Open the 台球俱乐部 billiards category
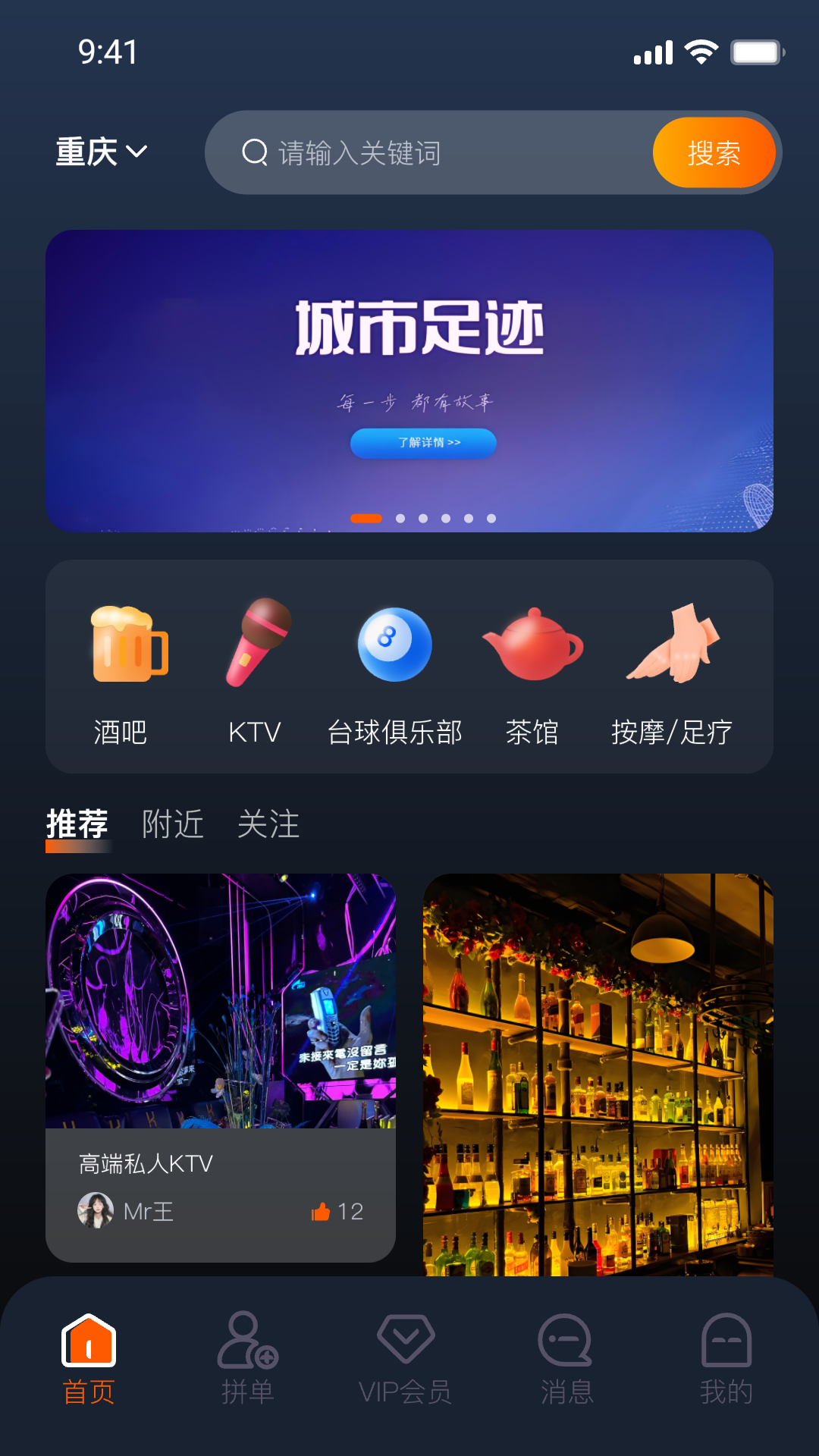The image size is (819, 1456). click(394, 645)
